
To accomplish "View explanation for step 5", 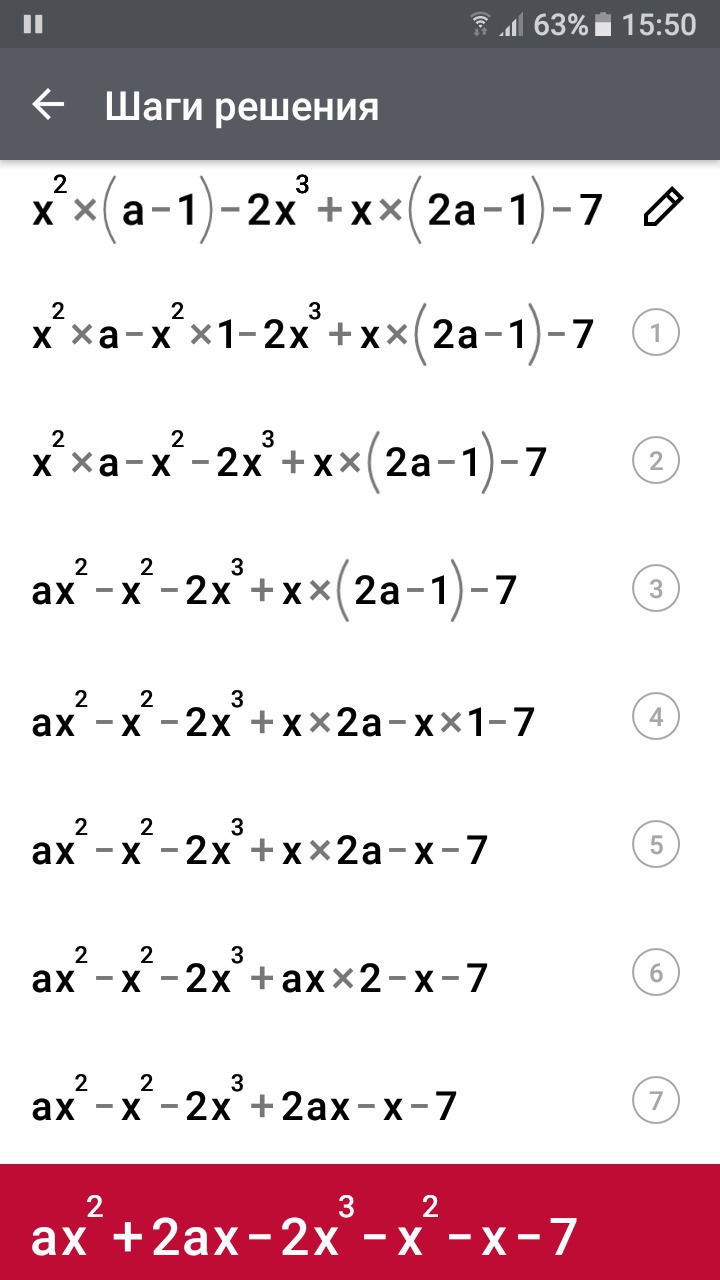I will pos(656,845).
